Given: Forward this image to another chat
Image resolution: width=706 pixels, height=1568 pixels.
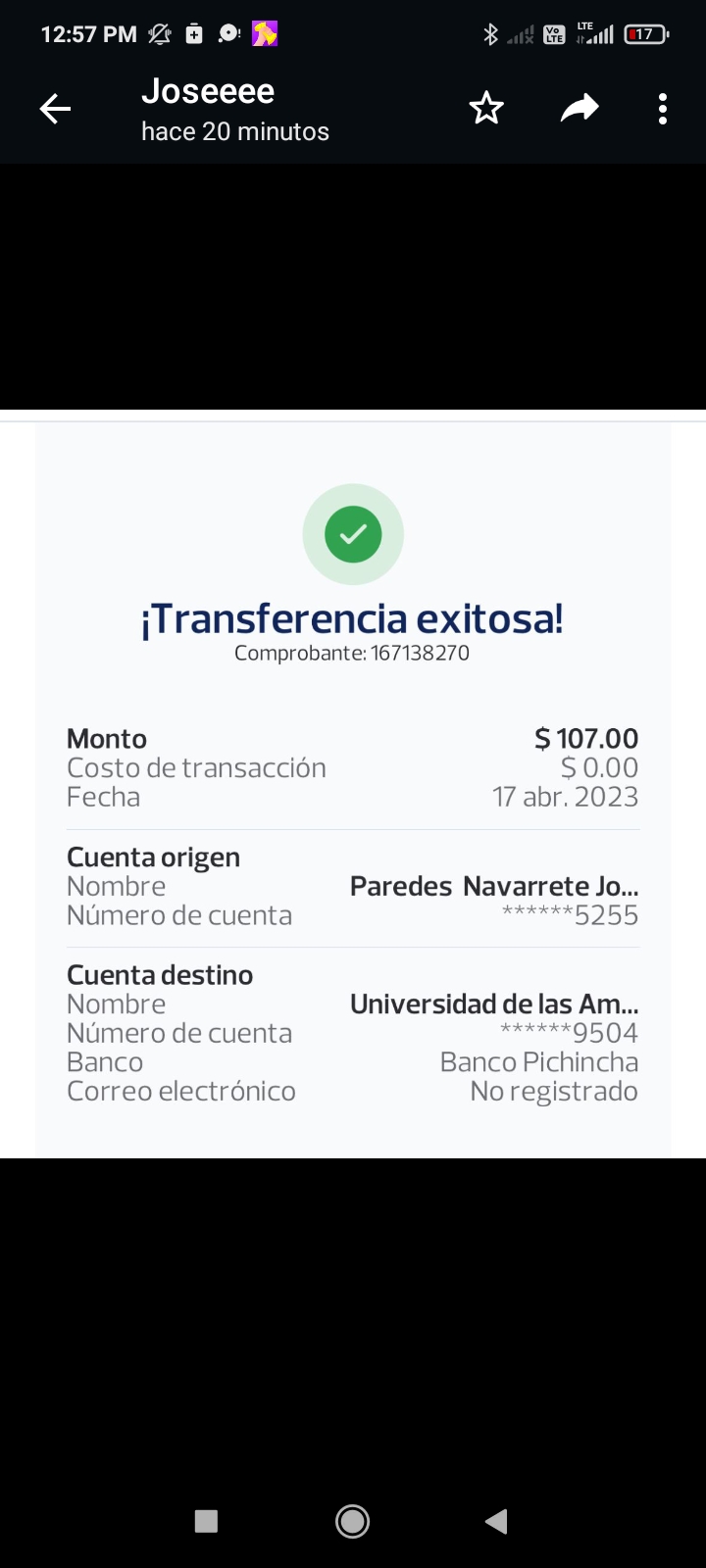Looking at the screenshot, I should pyautogui.click(x=580, y=109).
